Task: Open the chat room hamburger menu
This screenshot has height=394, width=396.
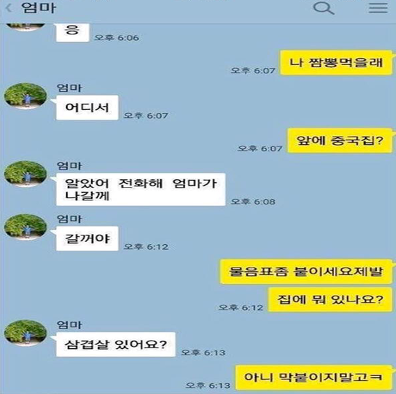Action: 378,8
